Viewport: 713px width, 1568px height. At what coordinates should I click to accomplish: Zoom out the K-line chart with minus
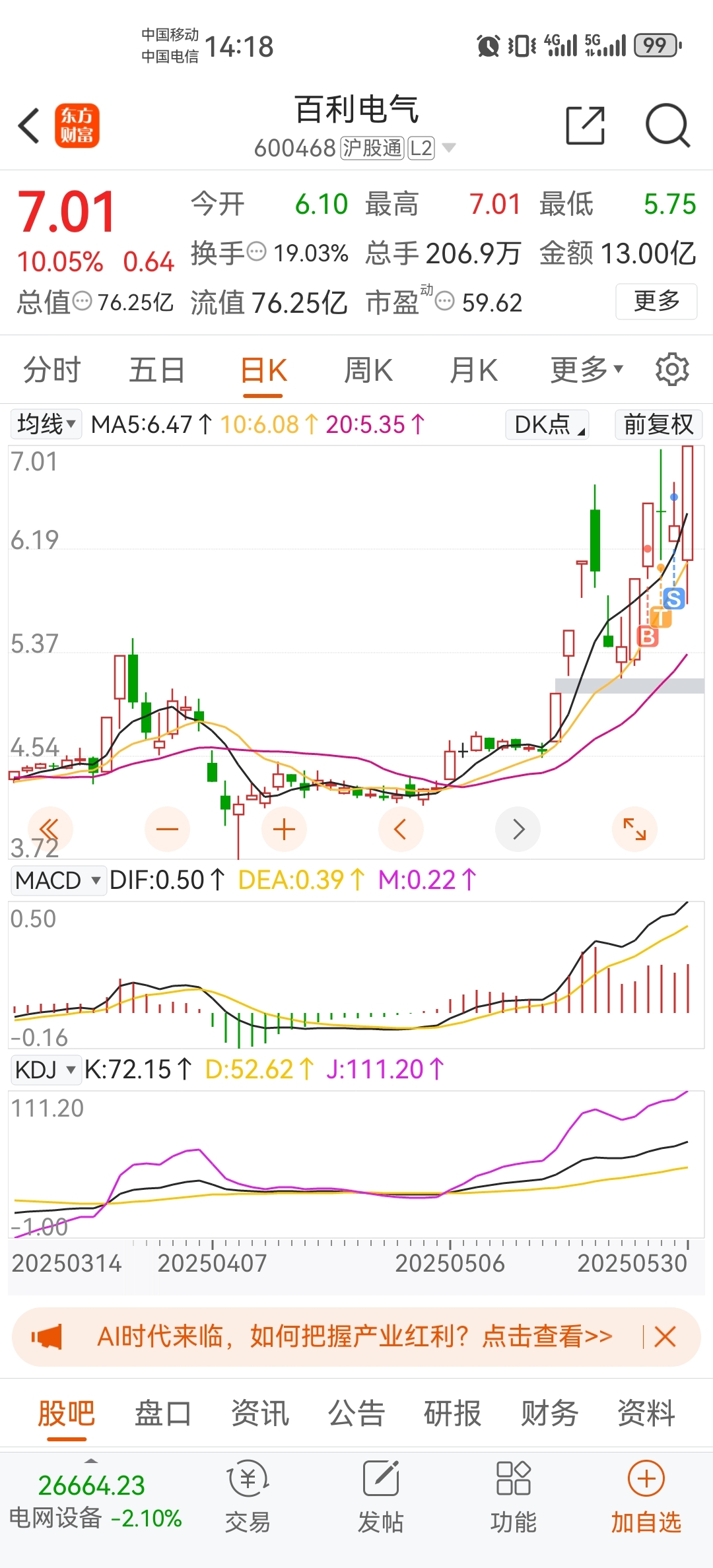coord(167,829)
